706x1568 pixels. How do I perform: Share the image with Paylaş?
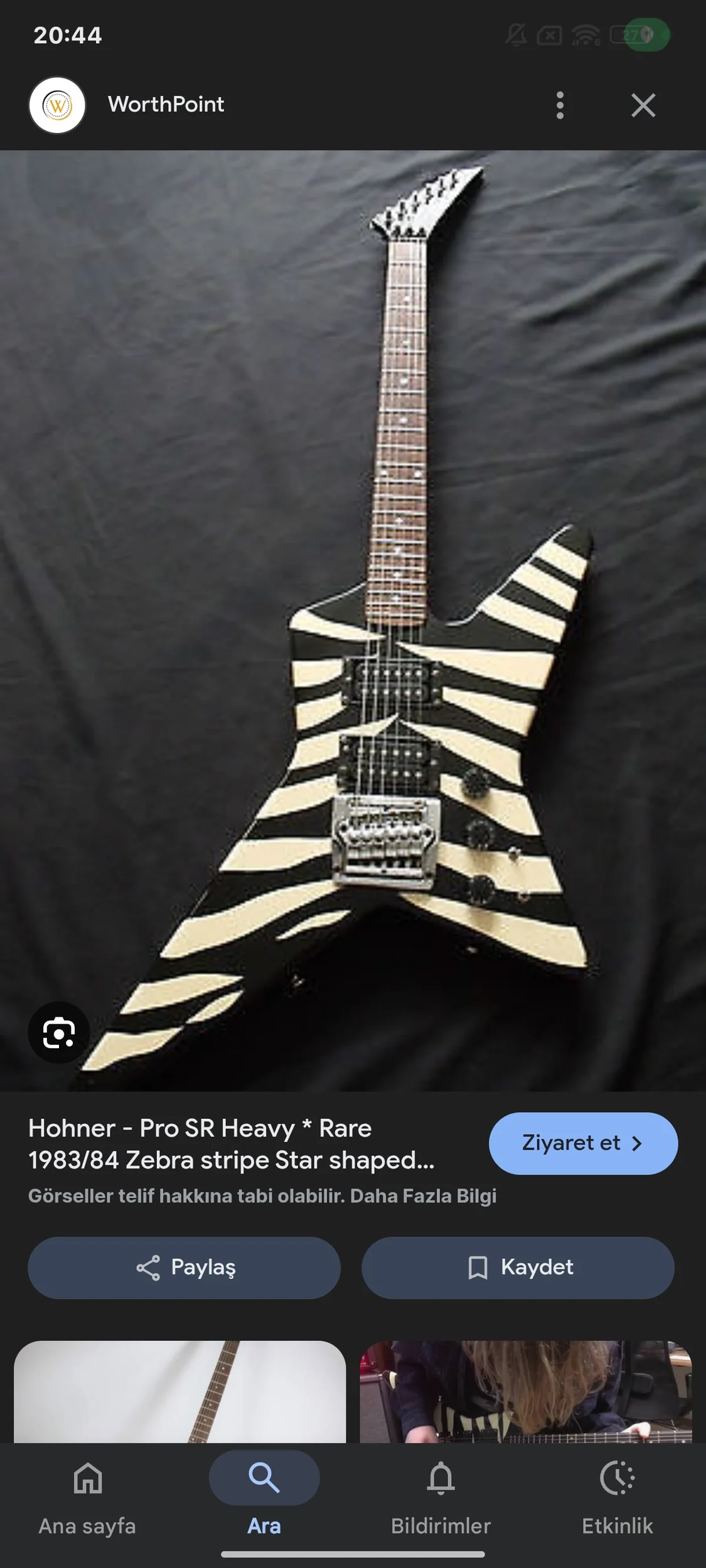184,1267
